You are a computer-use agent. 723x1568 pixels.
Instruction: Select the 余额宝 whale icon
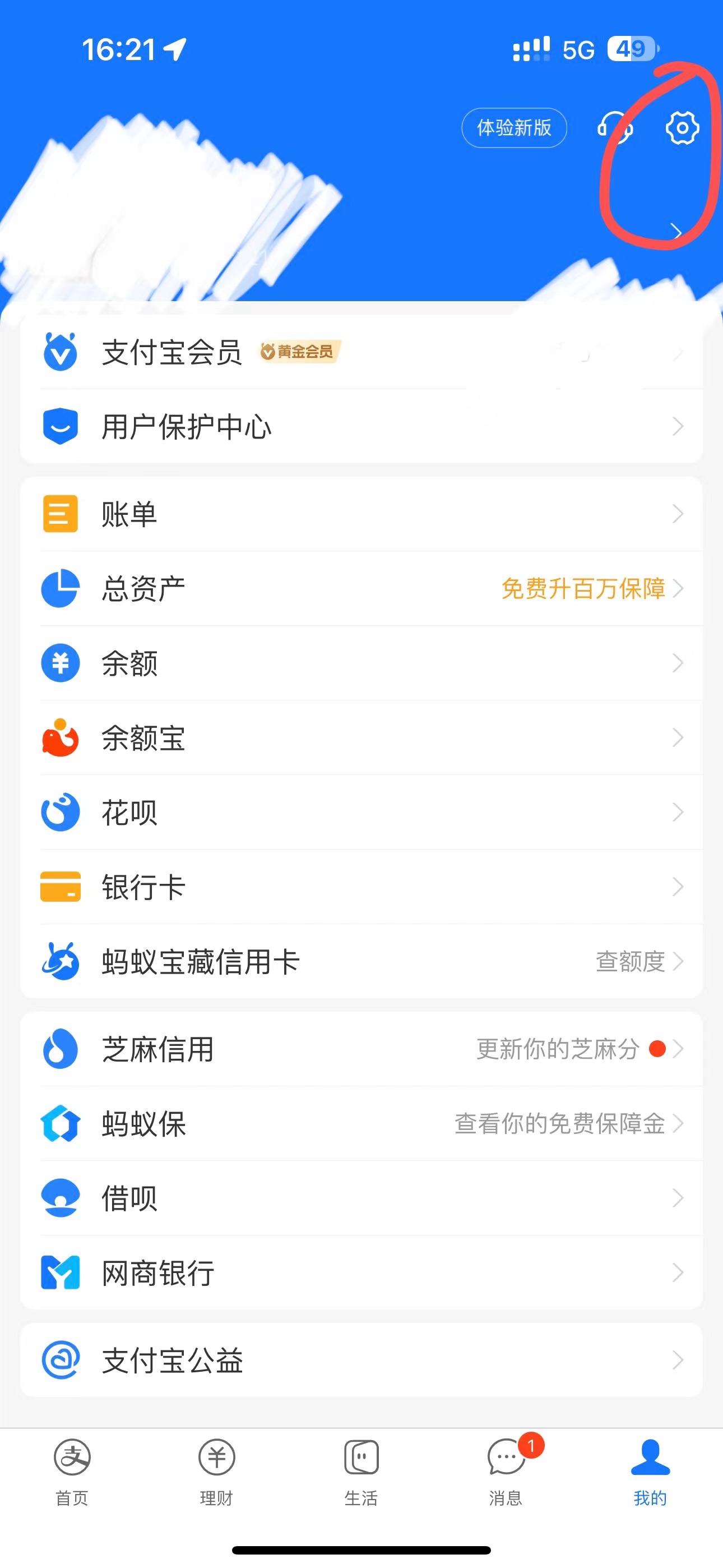[59, 739]
